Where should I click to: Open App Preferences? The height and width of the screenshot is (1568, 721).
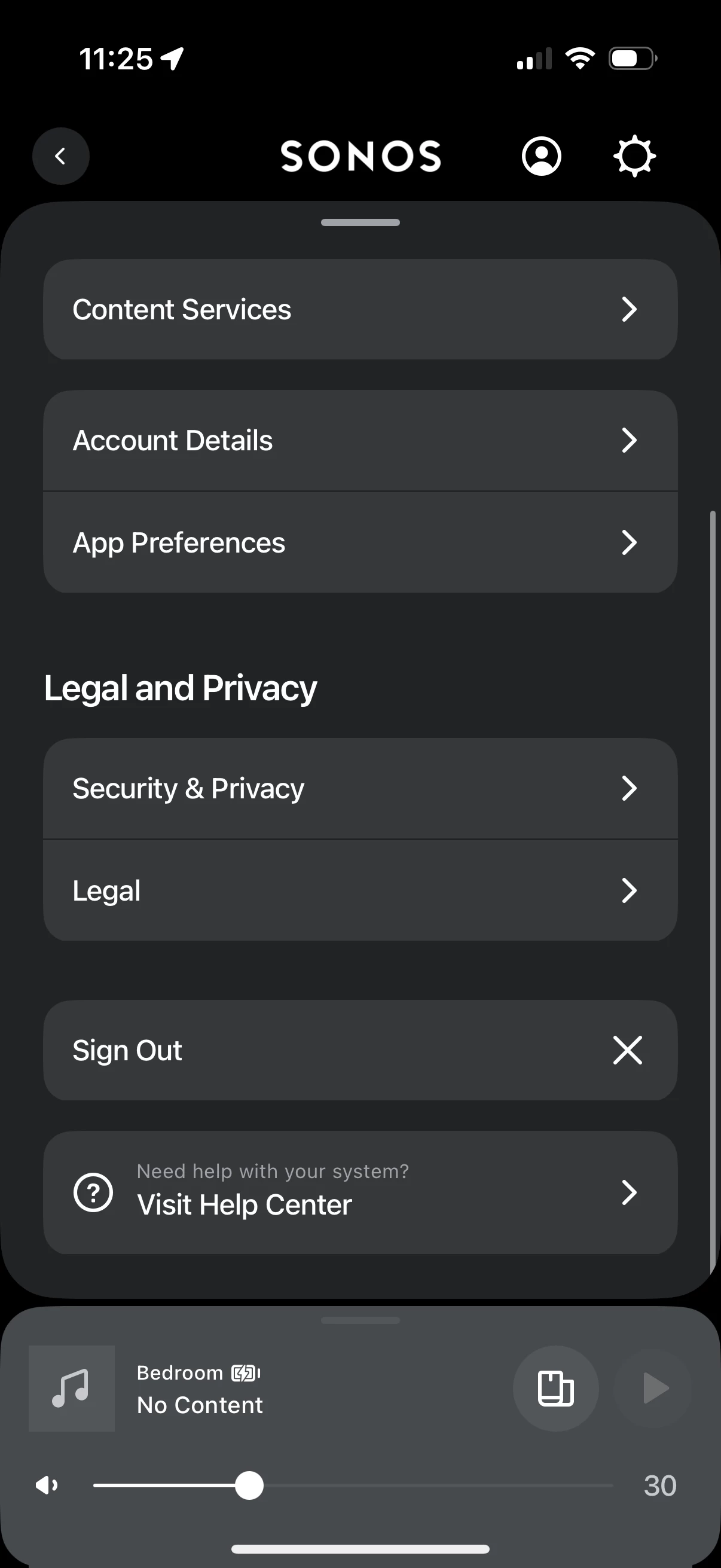360,542
